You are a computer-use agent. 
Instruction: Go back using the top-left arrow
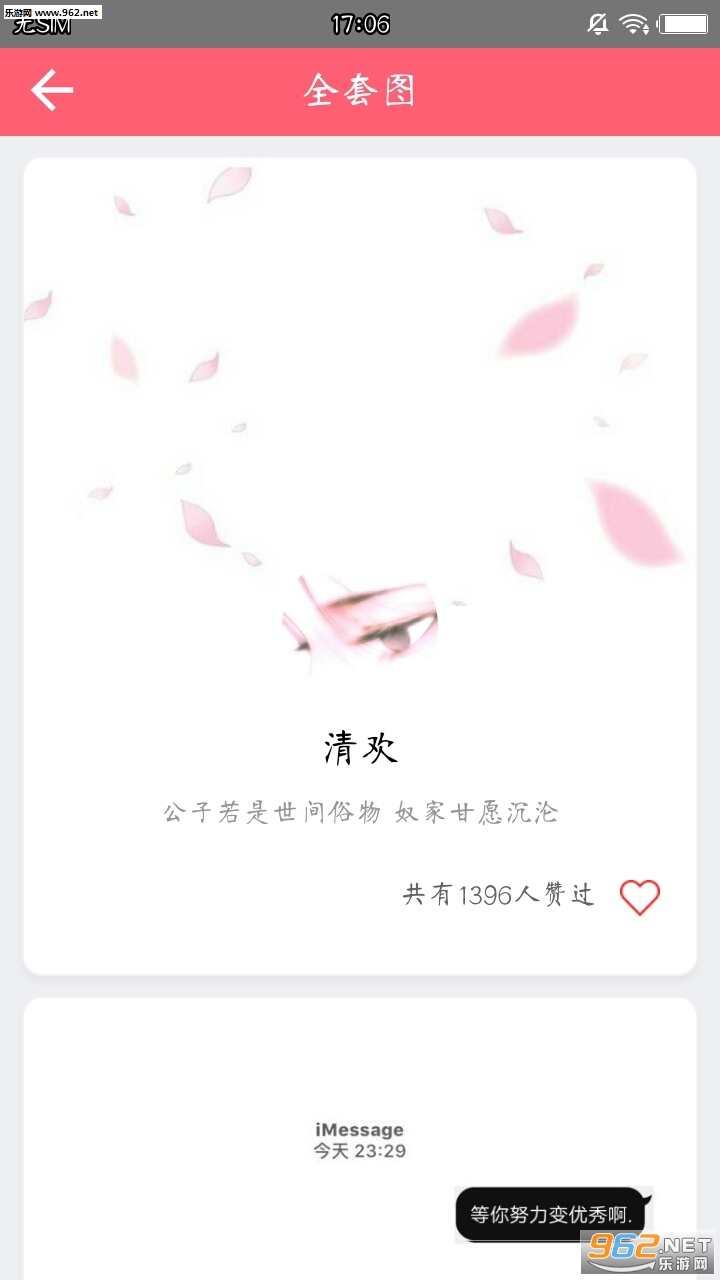pyautogui.click(x=52, y=91)
